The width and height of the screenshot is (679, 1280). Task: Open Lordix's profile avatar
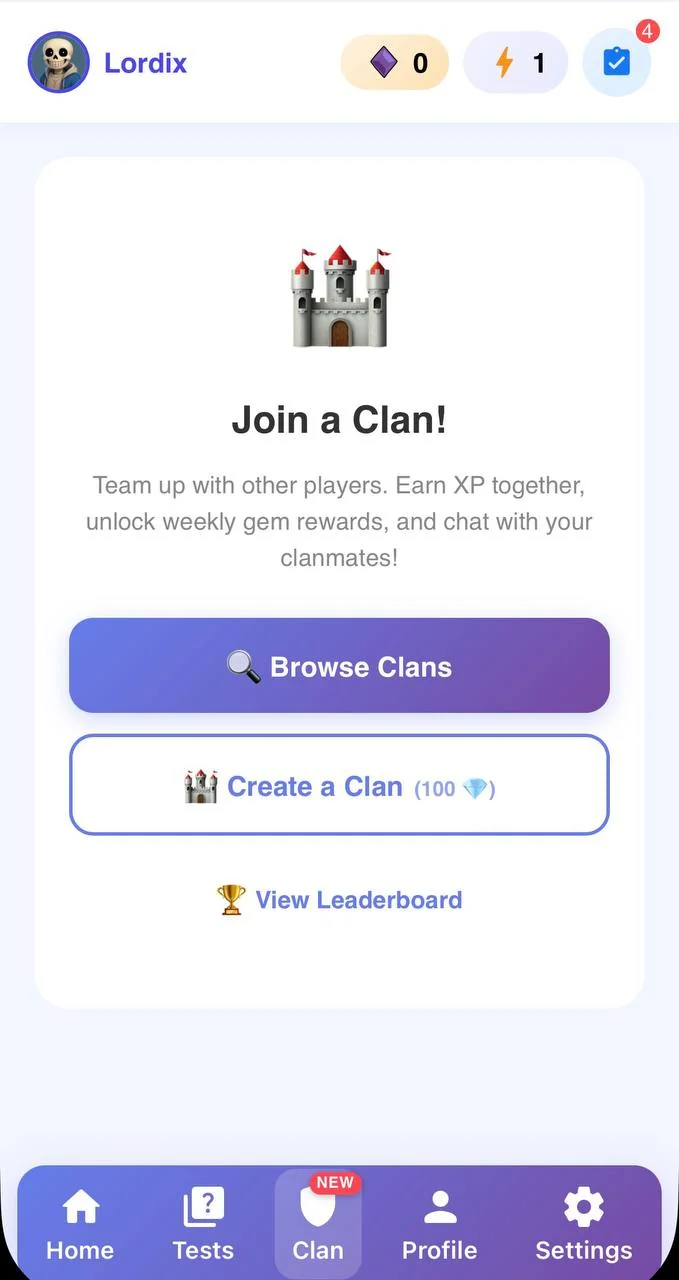click(59, 62)
